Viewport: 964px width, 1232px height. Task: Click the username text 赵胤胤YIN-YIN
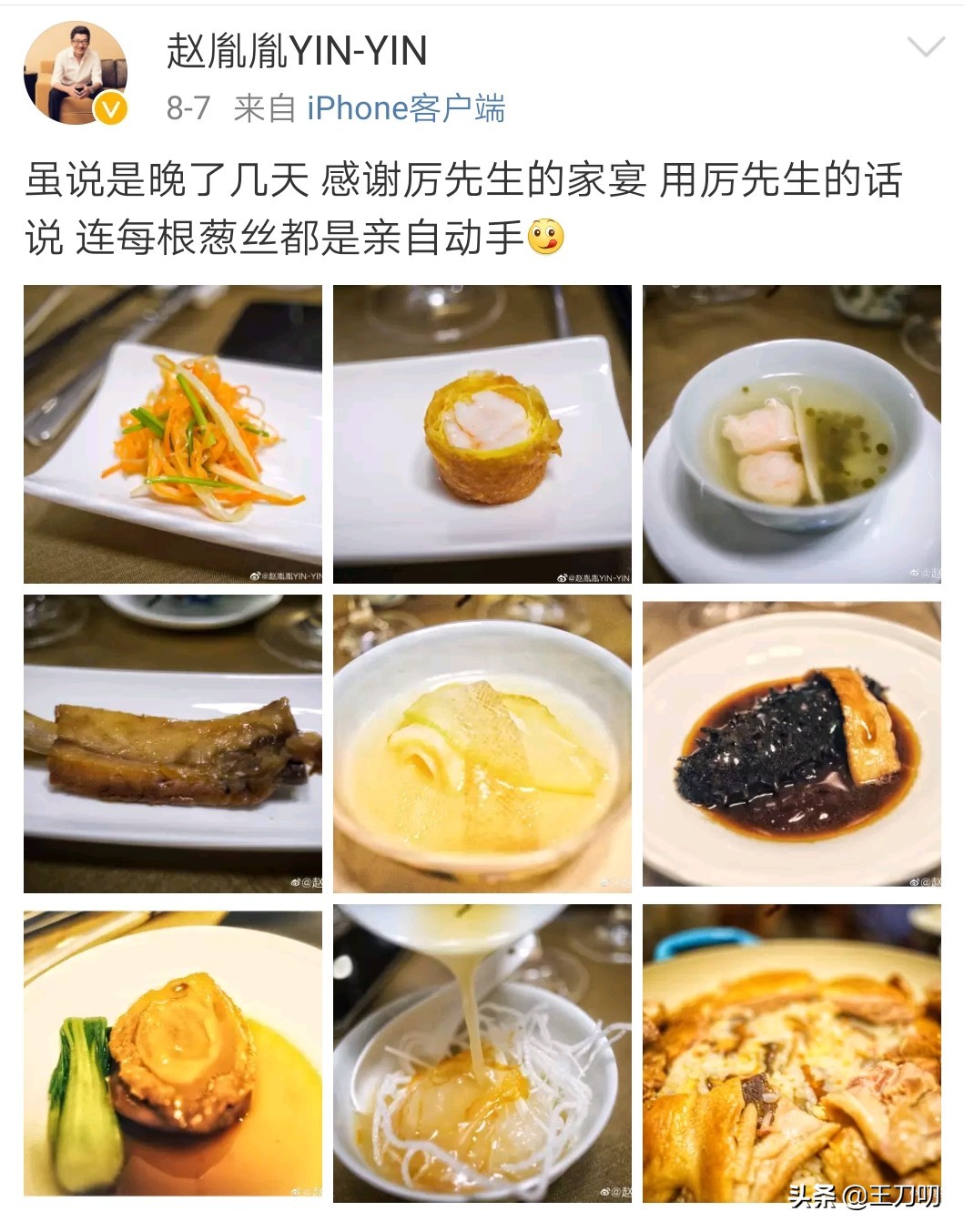[x=297, y=51]
